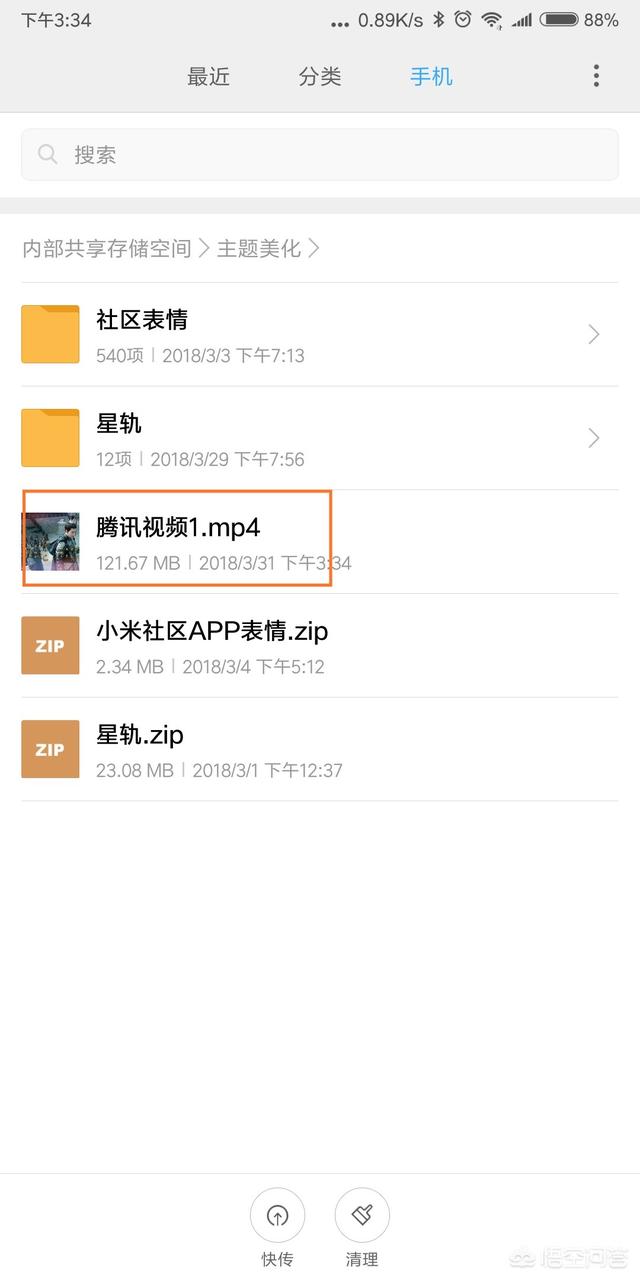Open the 星轨.zip archive
Image resolution: width=640 pixels, height=1280 pixels.
click(320, 749)
